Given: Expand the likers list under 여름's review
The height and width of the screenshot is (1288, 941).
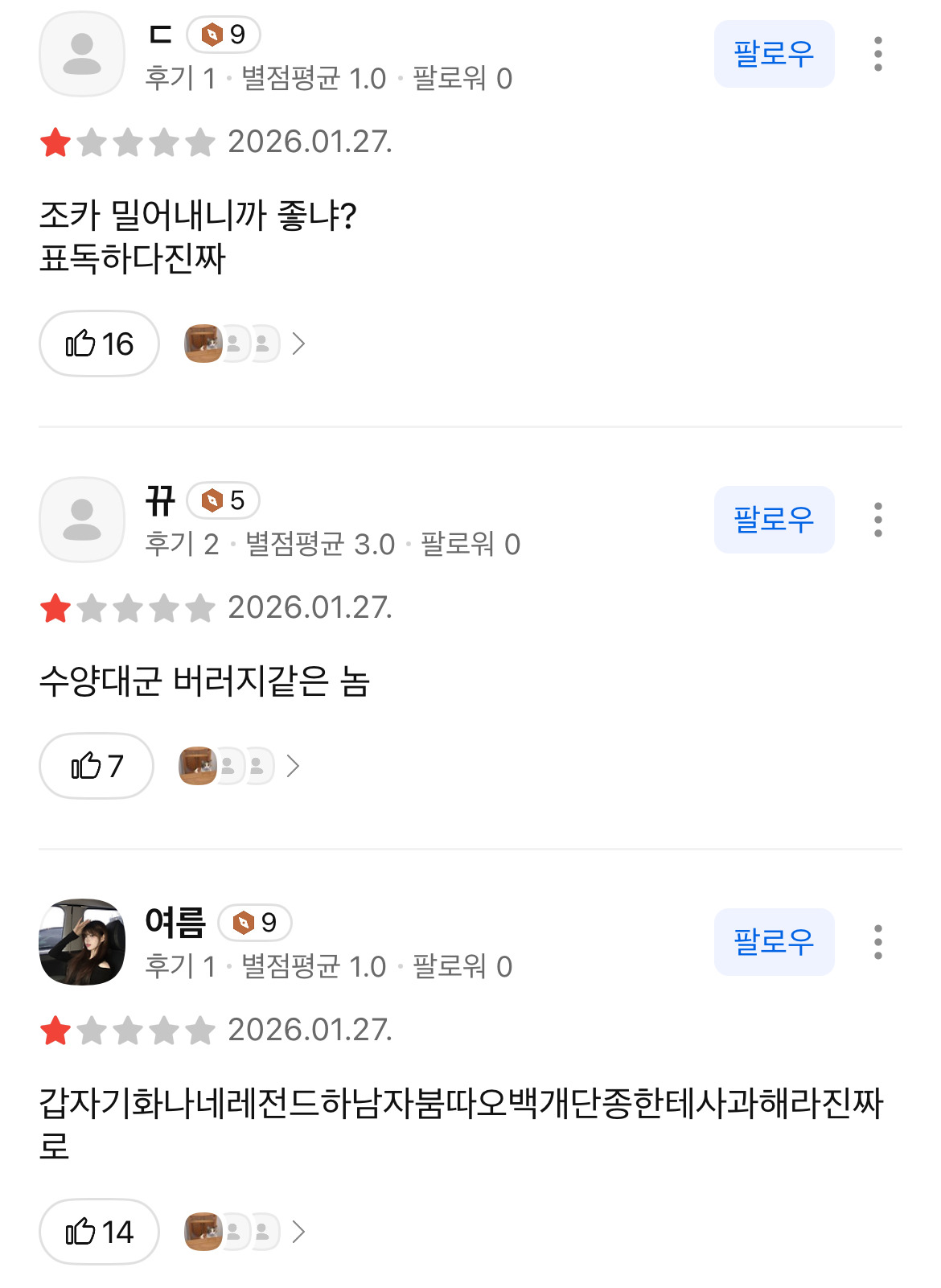Looking at the screenshot, I should (x=298, y=1232).
